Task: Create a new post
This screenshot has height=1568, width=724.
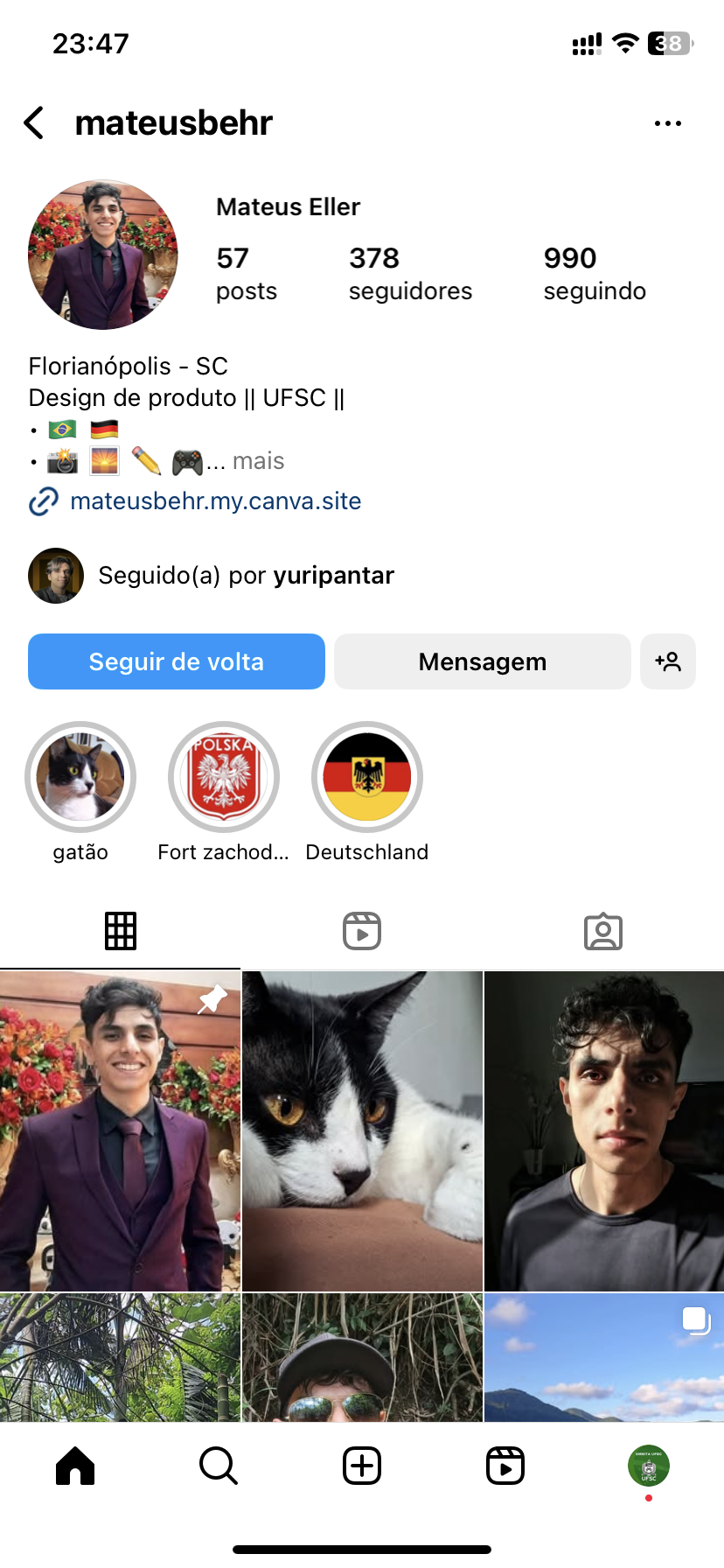Action: pos(362,1466)
